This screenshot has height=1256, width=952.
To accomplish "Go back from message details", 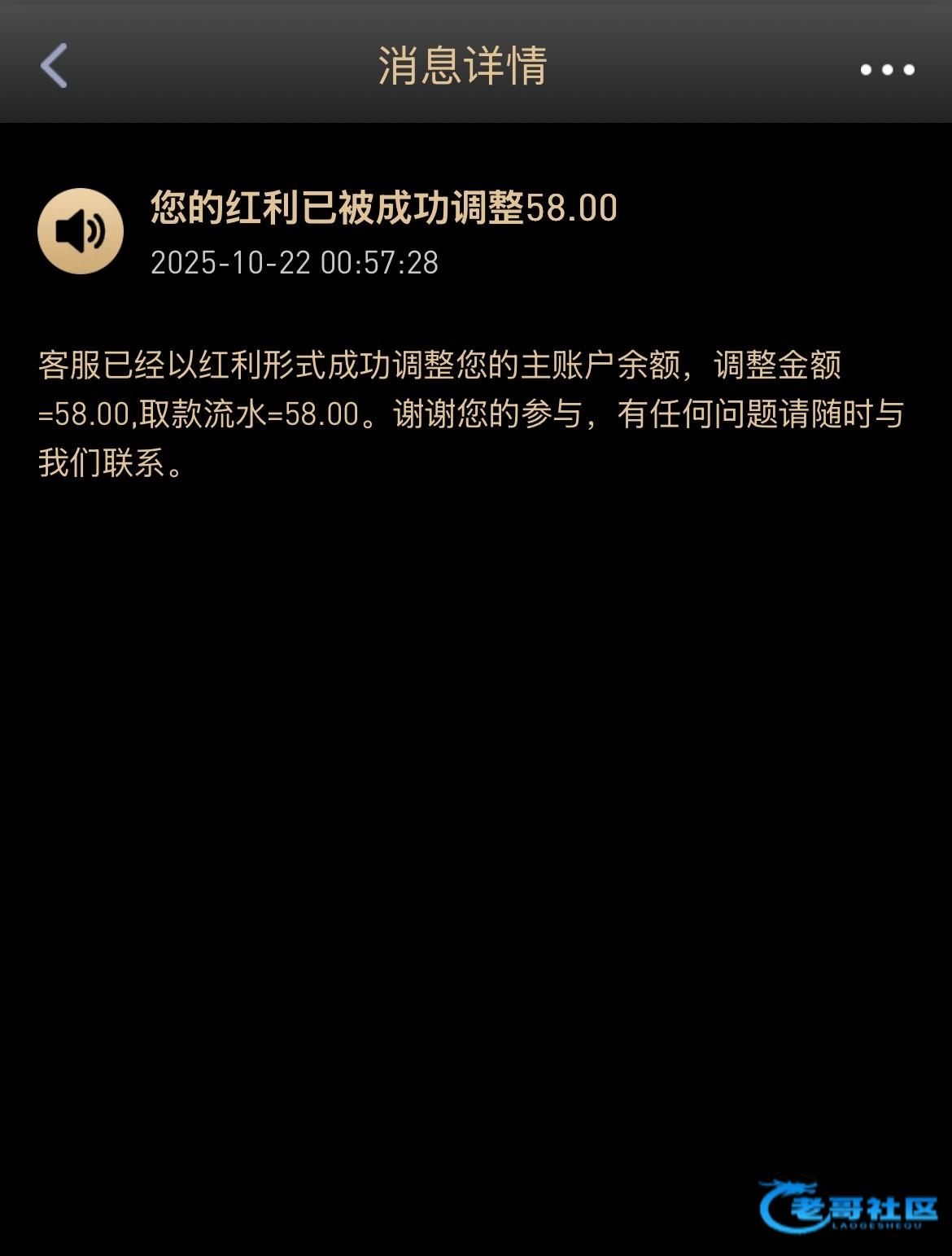I will click(x=54, y=66).
